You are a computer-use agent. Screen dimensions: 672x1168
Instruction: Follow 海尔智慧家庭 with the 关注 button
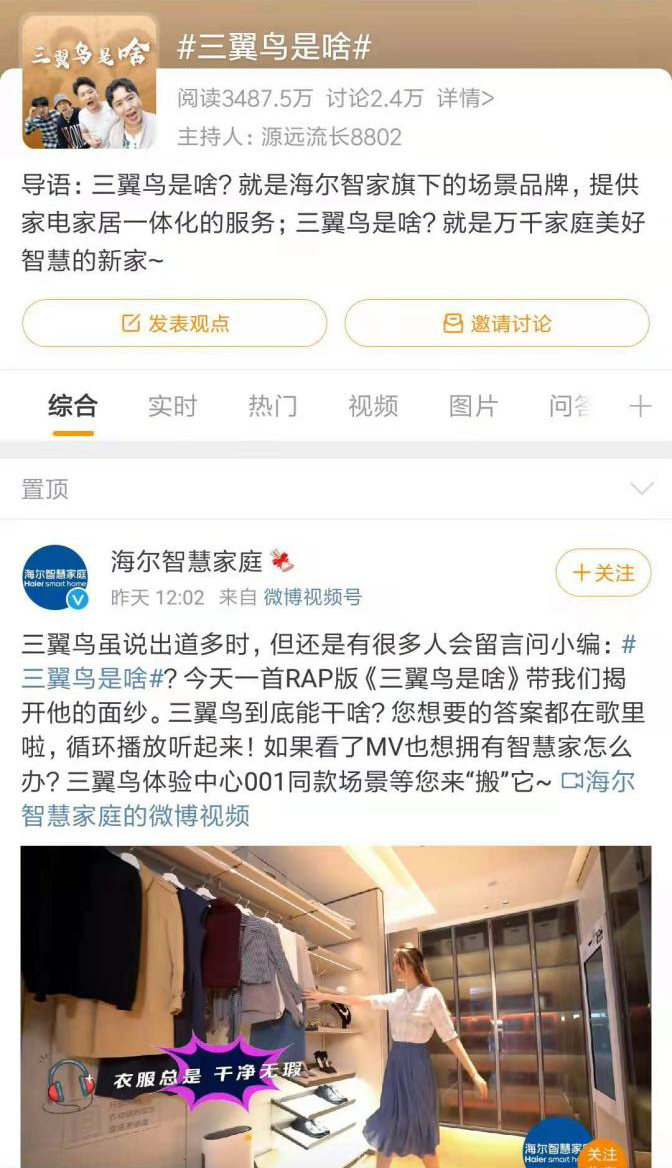coord(603,573)
